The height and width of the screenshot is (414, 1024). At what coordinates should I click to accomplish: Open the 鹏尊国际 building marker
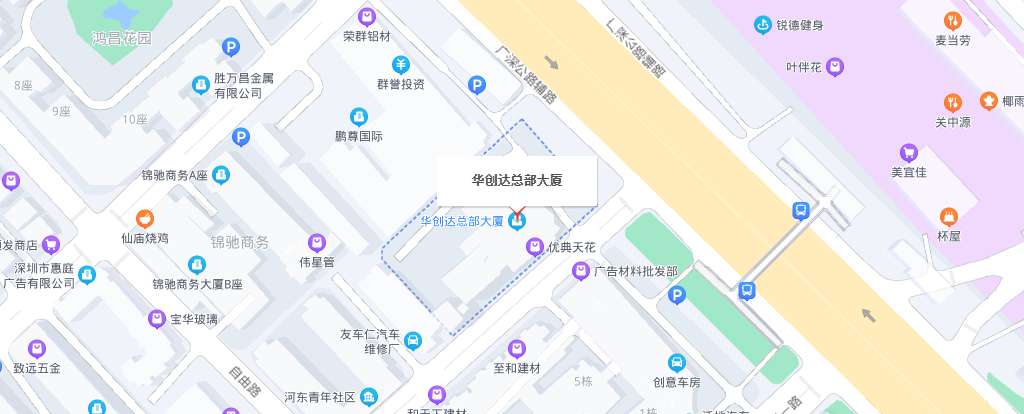(x=359, y=116)
